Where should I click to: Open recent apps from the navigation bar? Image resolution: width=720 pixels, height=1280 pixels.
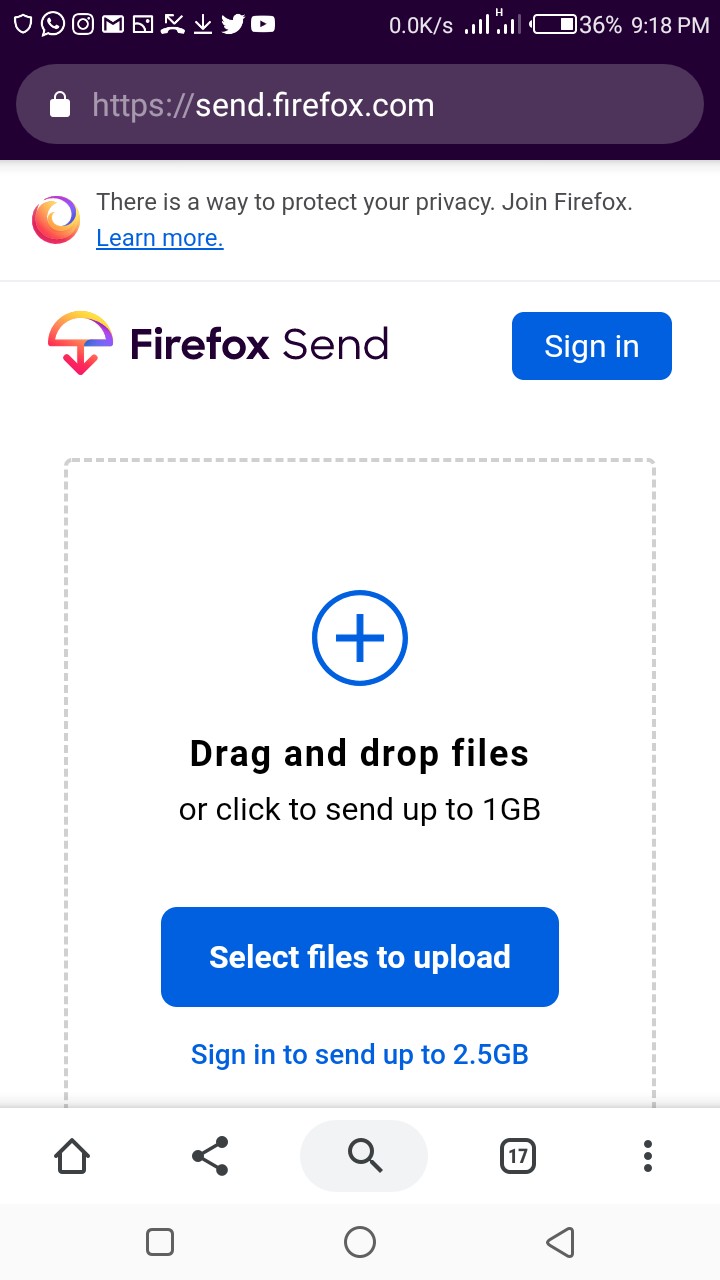pyautogui.click(x=160, y=1242)
